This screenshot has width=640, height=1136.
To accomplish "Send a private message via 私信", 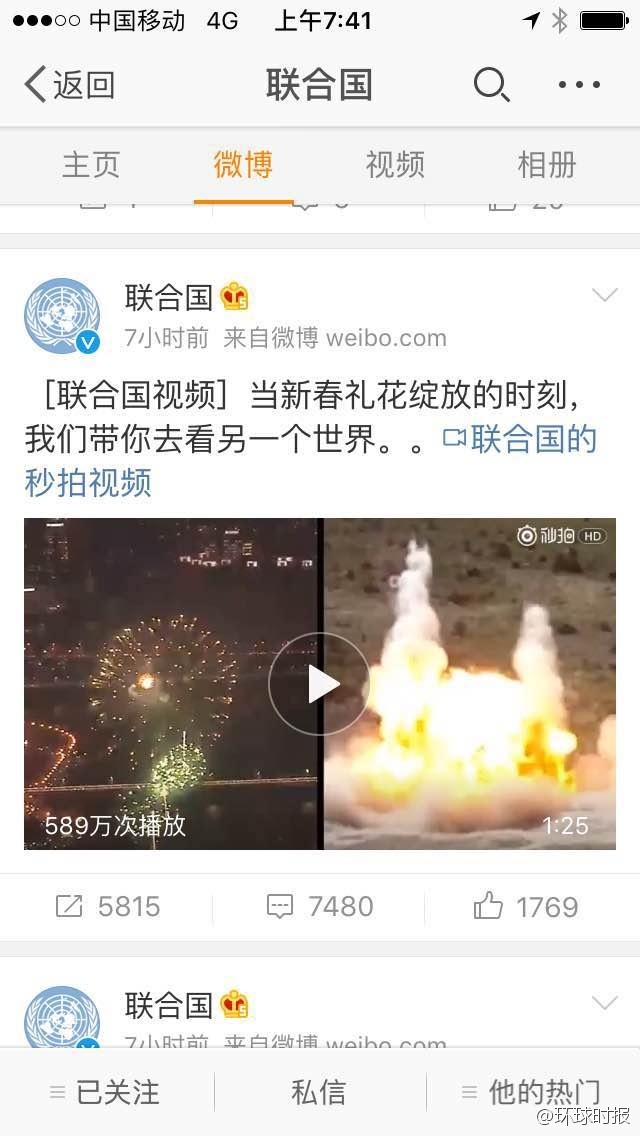I will [x=319, y=1092].
